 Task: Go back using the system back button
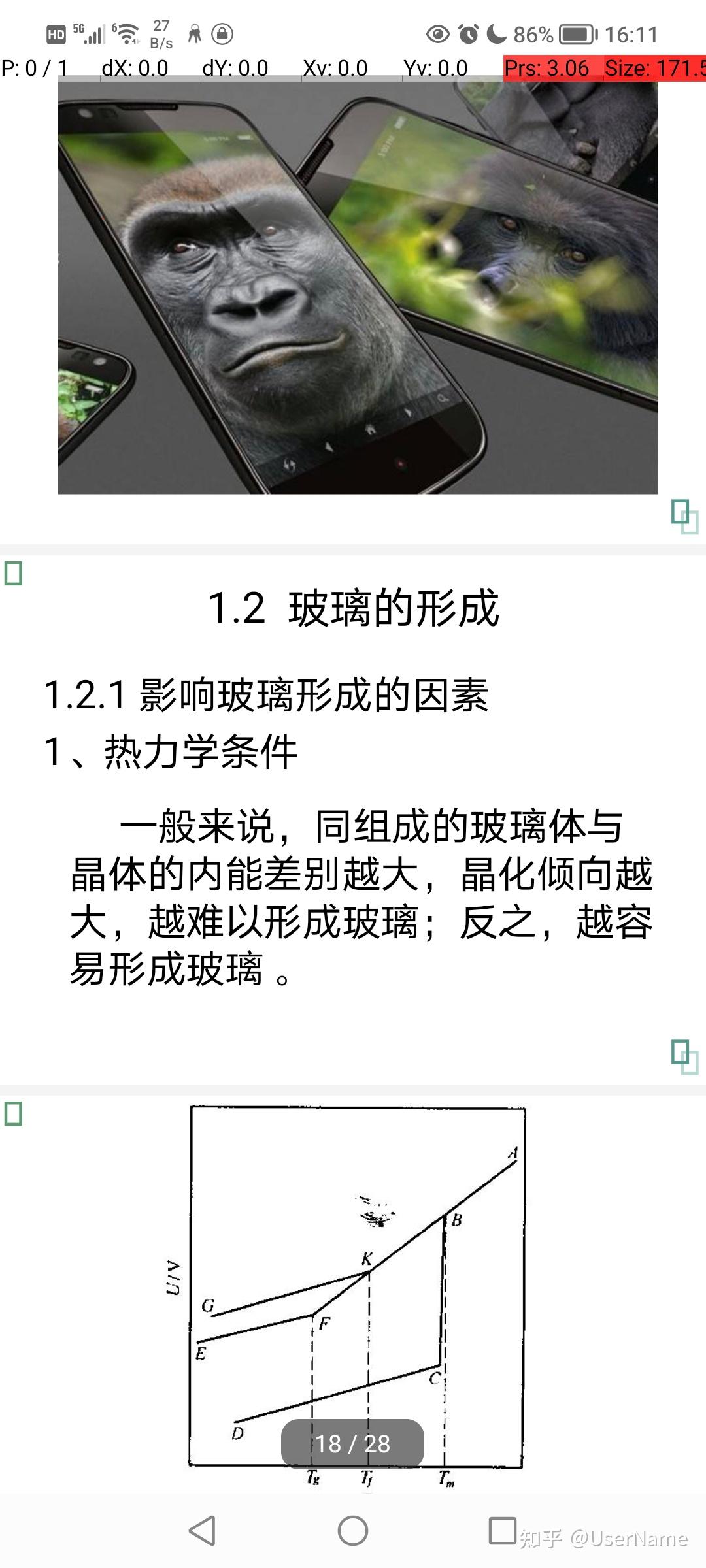point(202,1531)
